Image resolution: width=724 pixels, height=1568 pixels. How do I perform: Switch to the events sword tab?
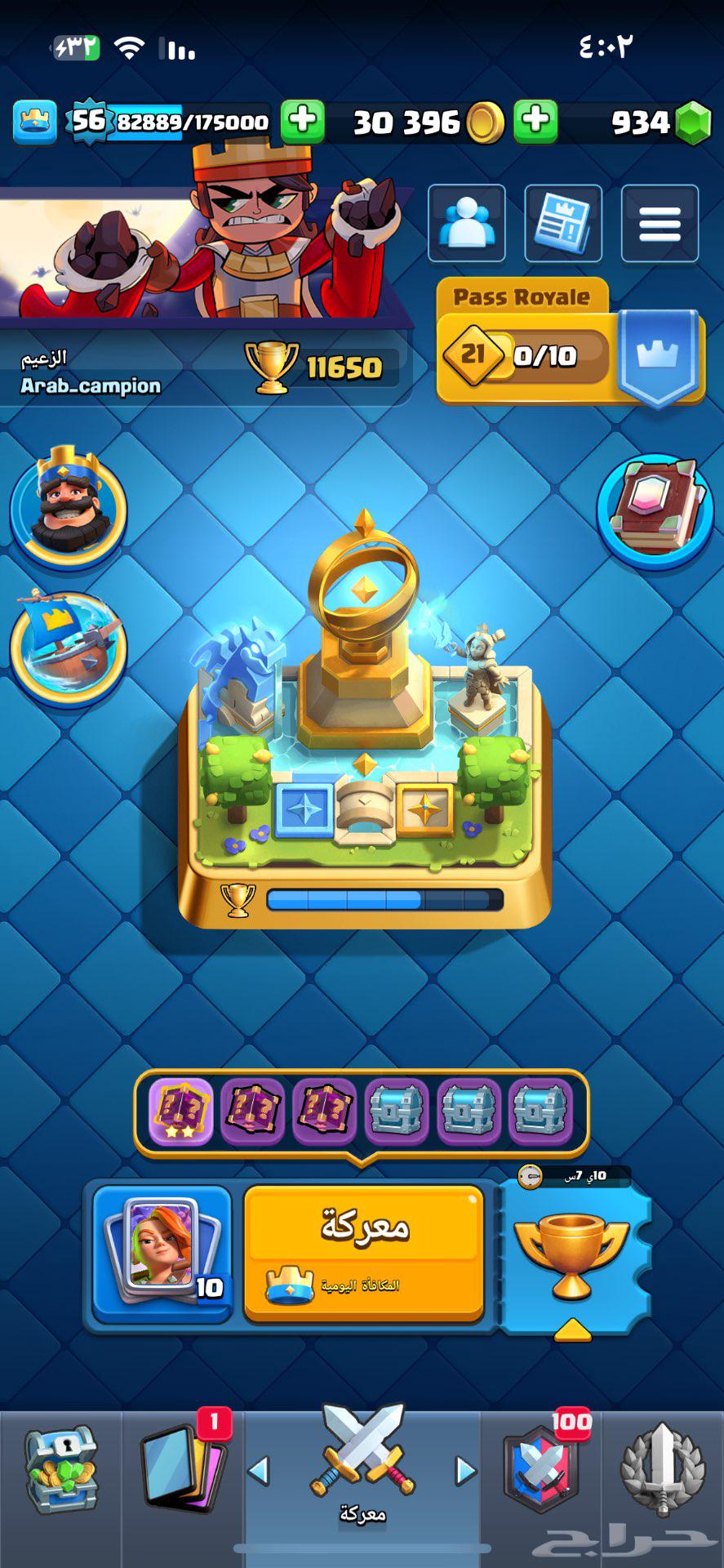pos(663,1470)
